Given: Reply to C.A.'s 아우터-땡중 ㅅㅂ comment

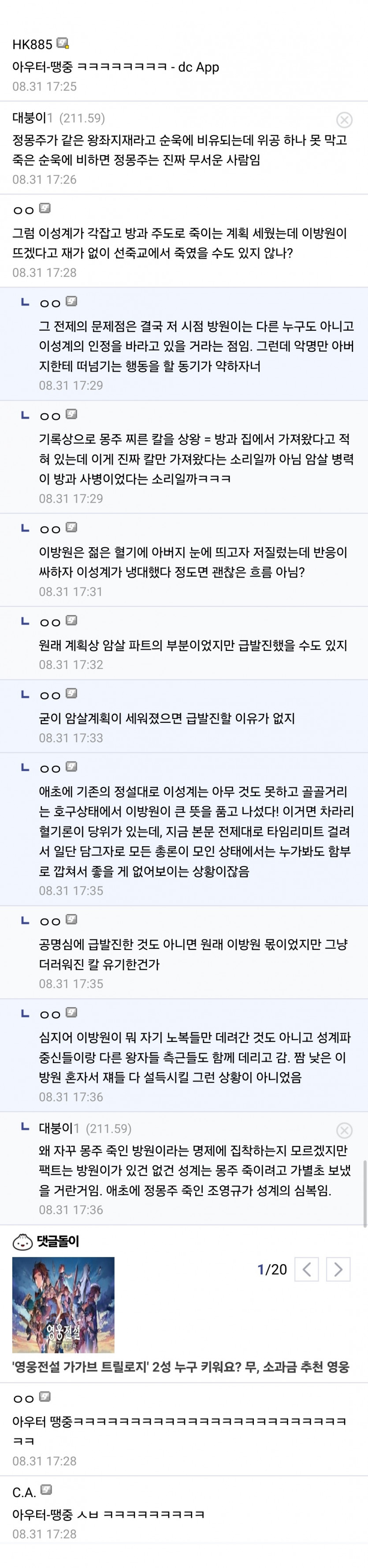Looking at the screenshot, I should point(108,1514).
